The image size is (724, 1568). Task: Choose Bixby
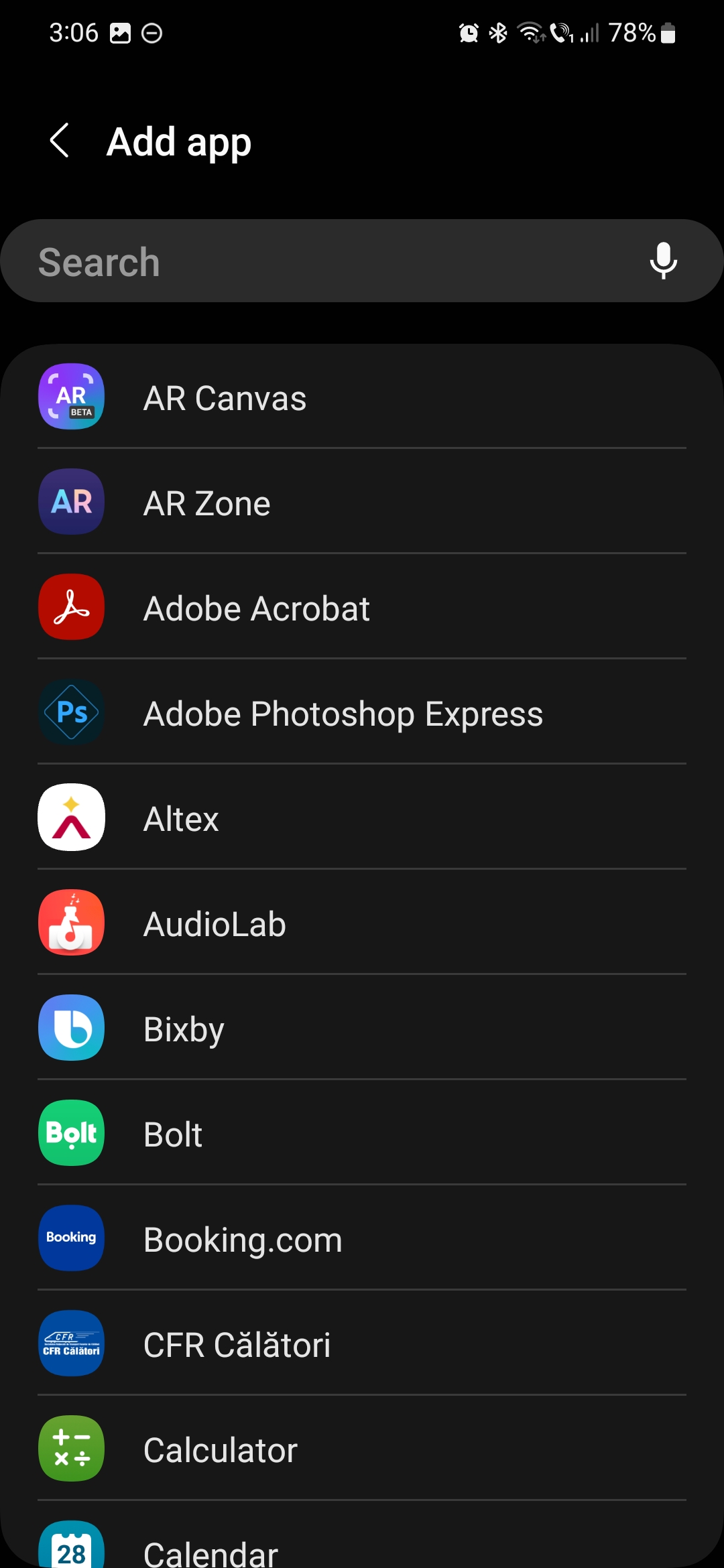362,1029
